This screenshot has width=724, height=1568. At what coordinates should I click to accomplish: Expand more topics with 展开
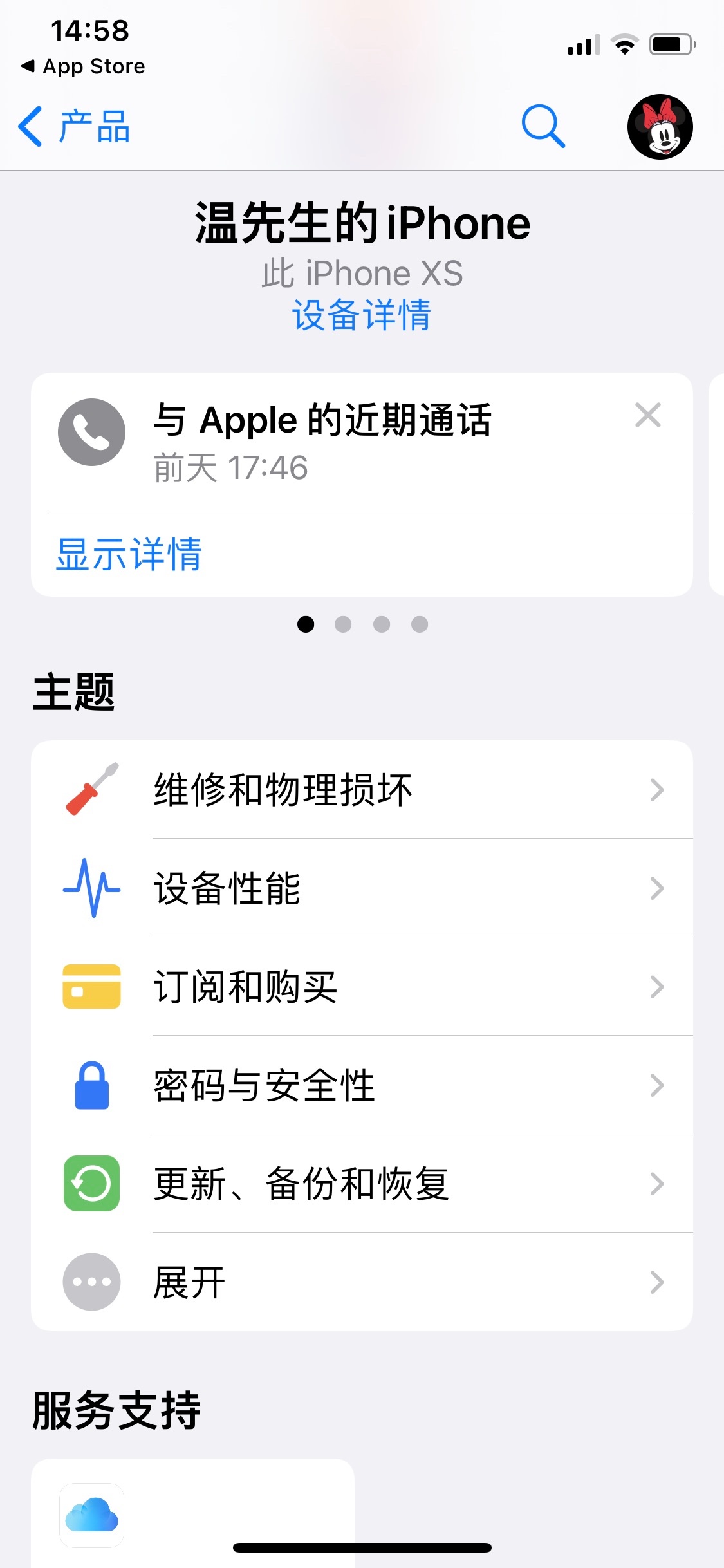point(362,1282)
